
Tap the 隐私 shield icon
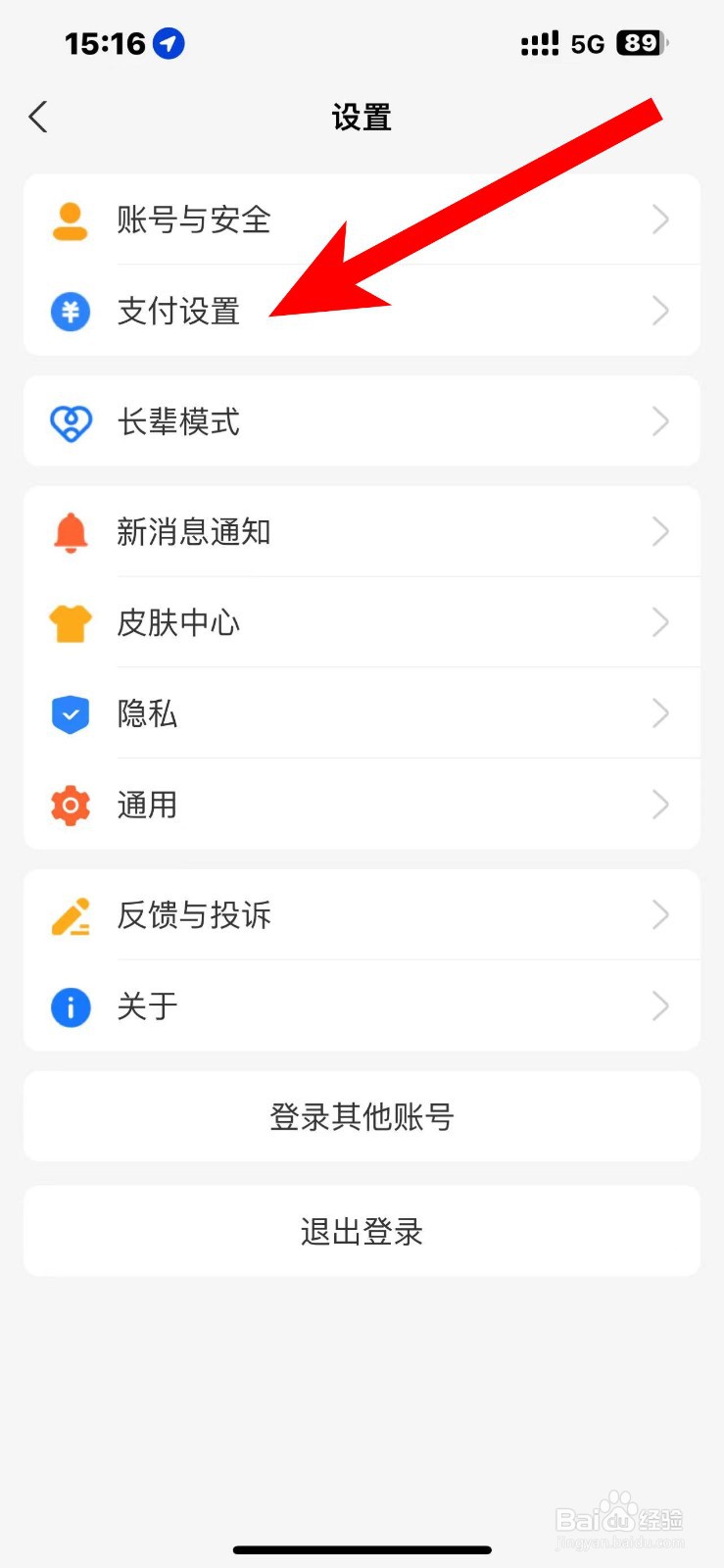point(70,713)
